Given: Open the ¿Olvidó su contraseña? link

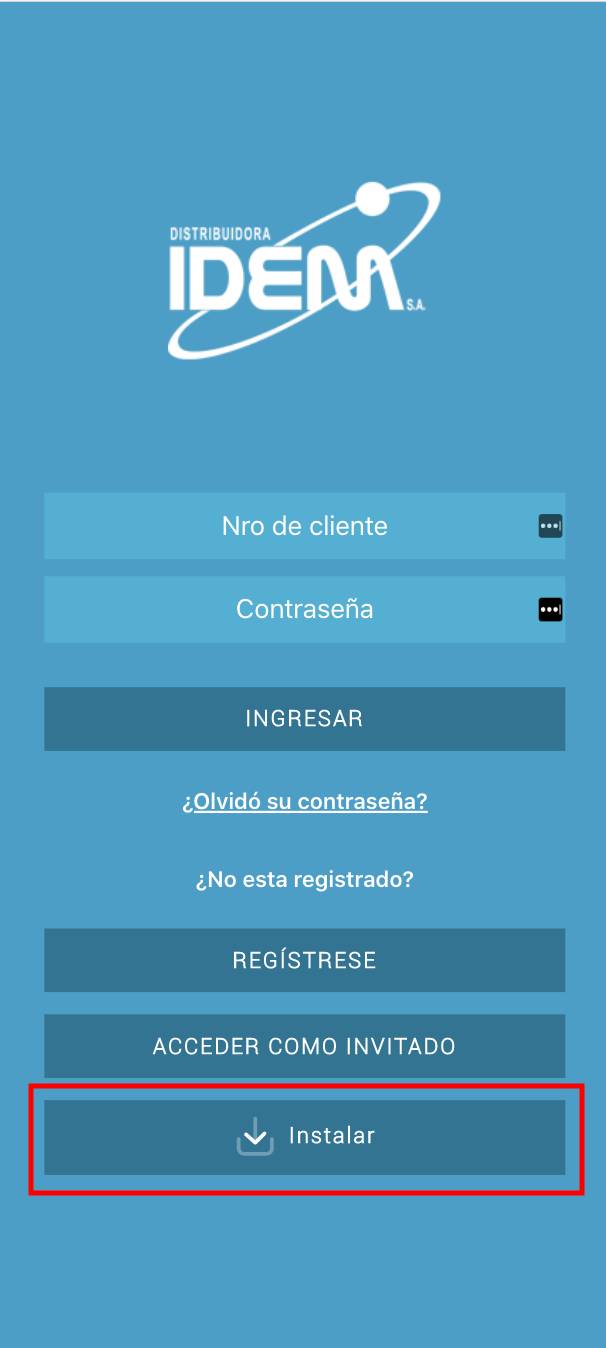Looking at the screenshot, I should pos(304,802).
